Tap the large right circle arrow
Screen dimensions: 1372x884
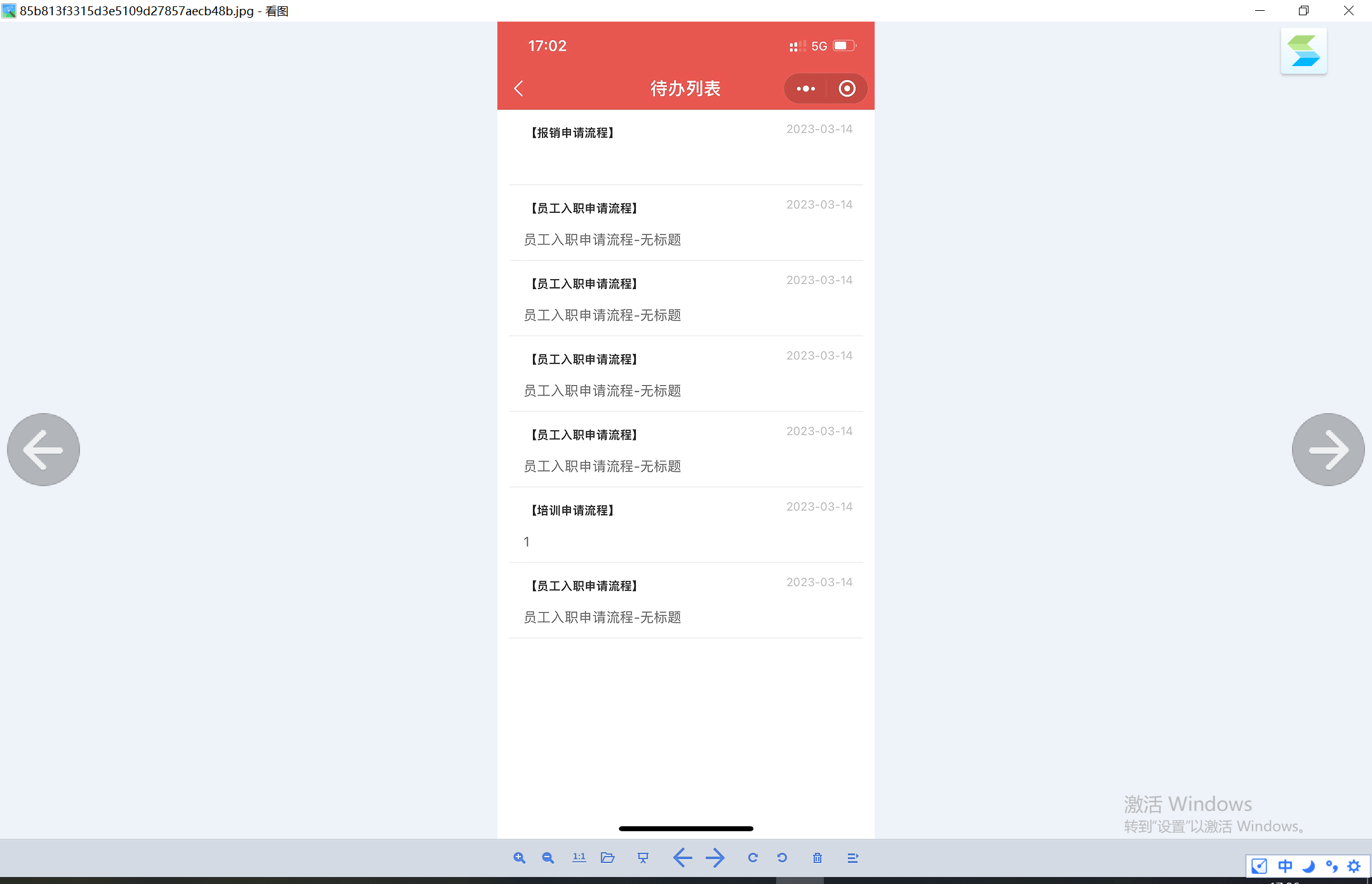click(x=1328, y=449)
